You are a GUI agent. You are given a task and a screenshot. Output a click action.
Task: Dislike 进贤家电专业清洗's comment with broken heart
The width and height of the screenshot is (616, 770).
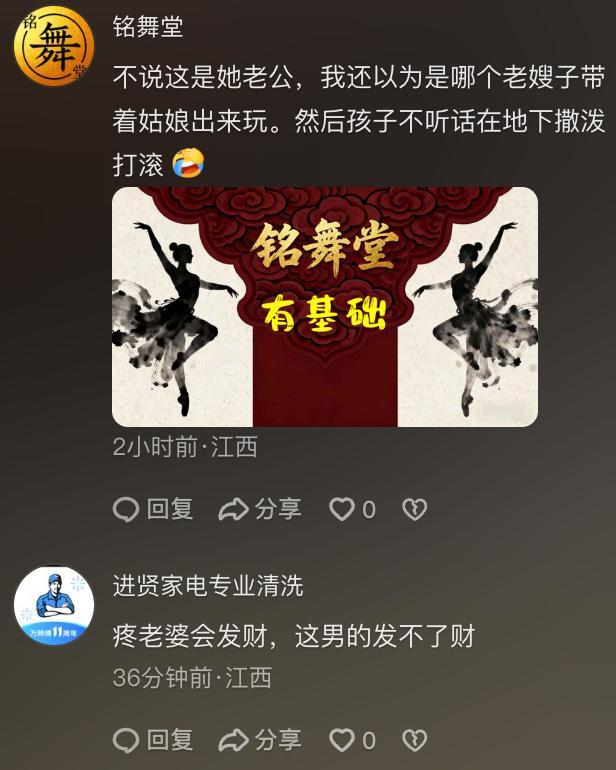[414, 740]
